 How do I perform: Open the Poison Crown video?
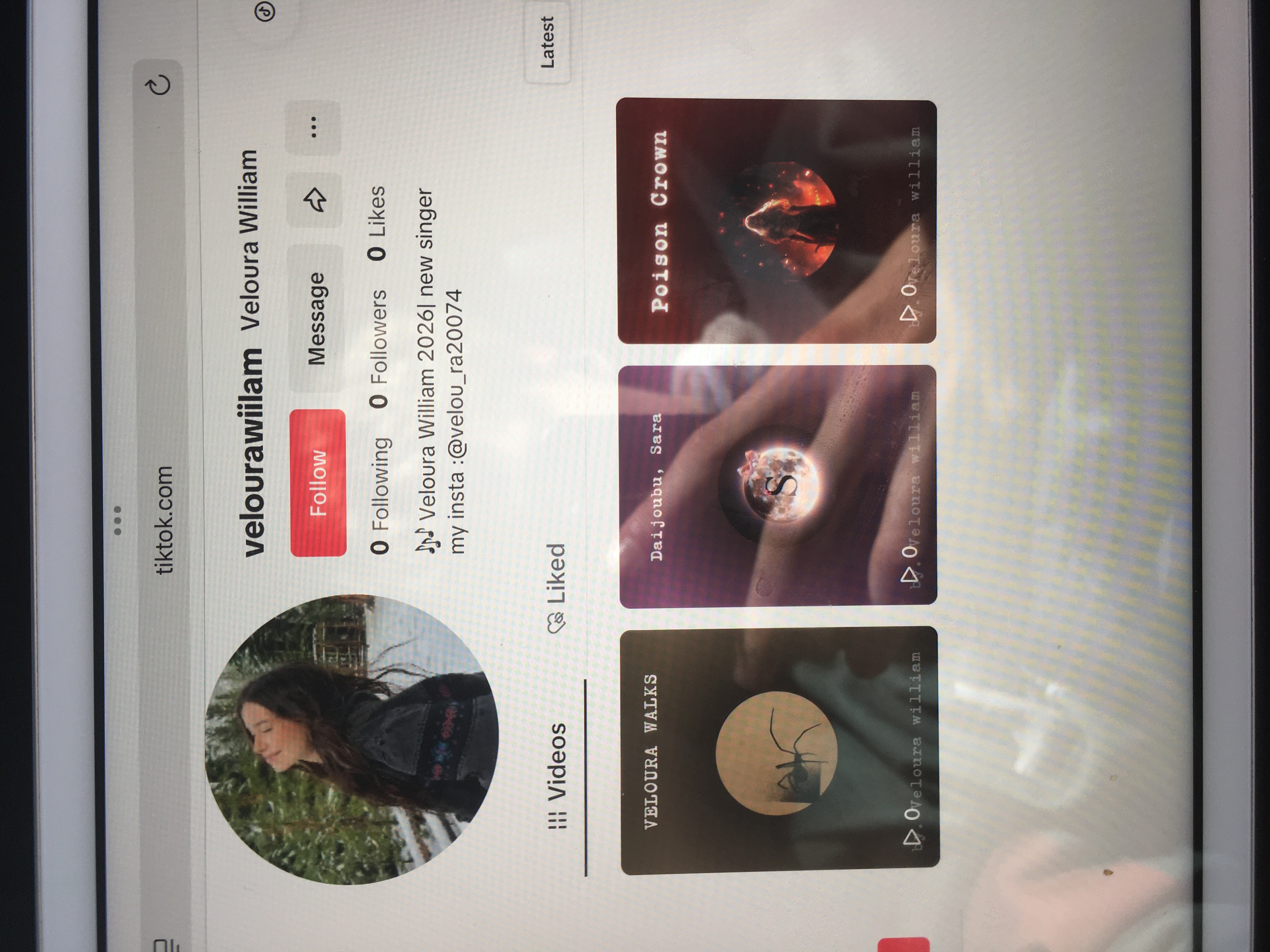pyautogui.click(x=777, y=222)
